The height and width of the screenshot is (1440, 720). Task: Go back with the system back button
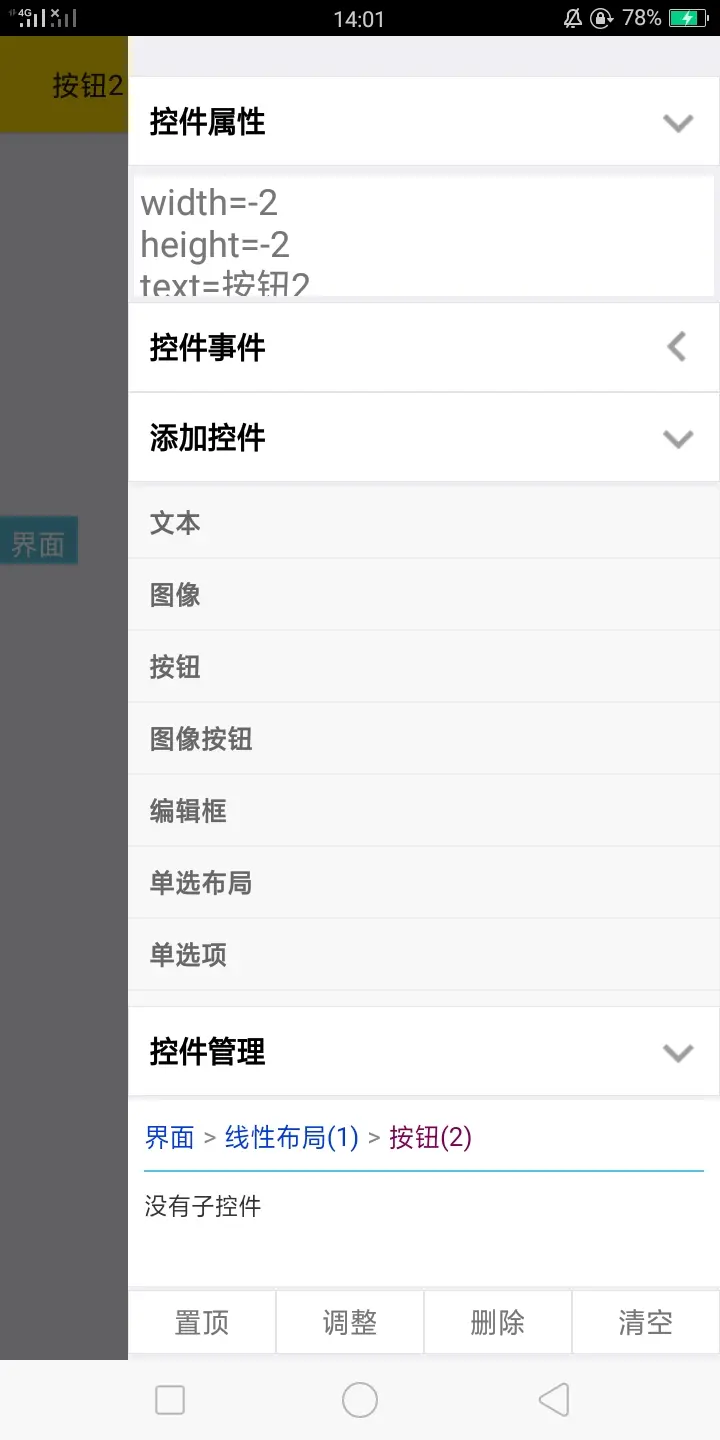553,1400
